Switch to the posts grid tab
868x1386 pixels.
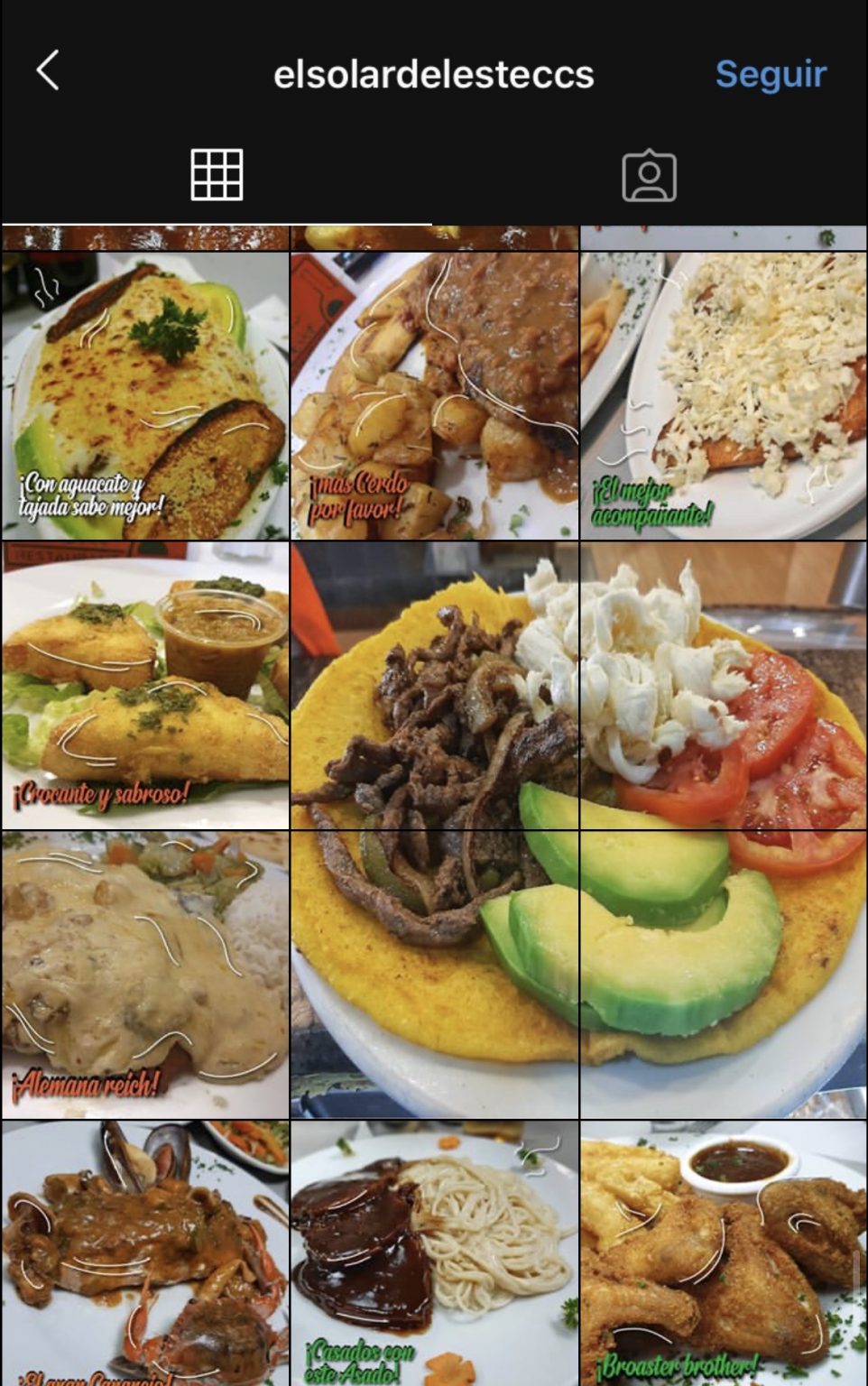(x=217, y=174)
